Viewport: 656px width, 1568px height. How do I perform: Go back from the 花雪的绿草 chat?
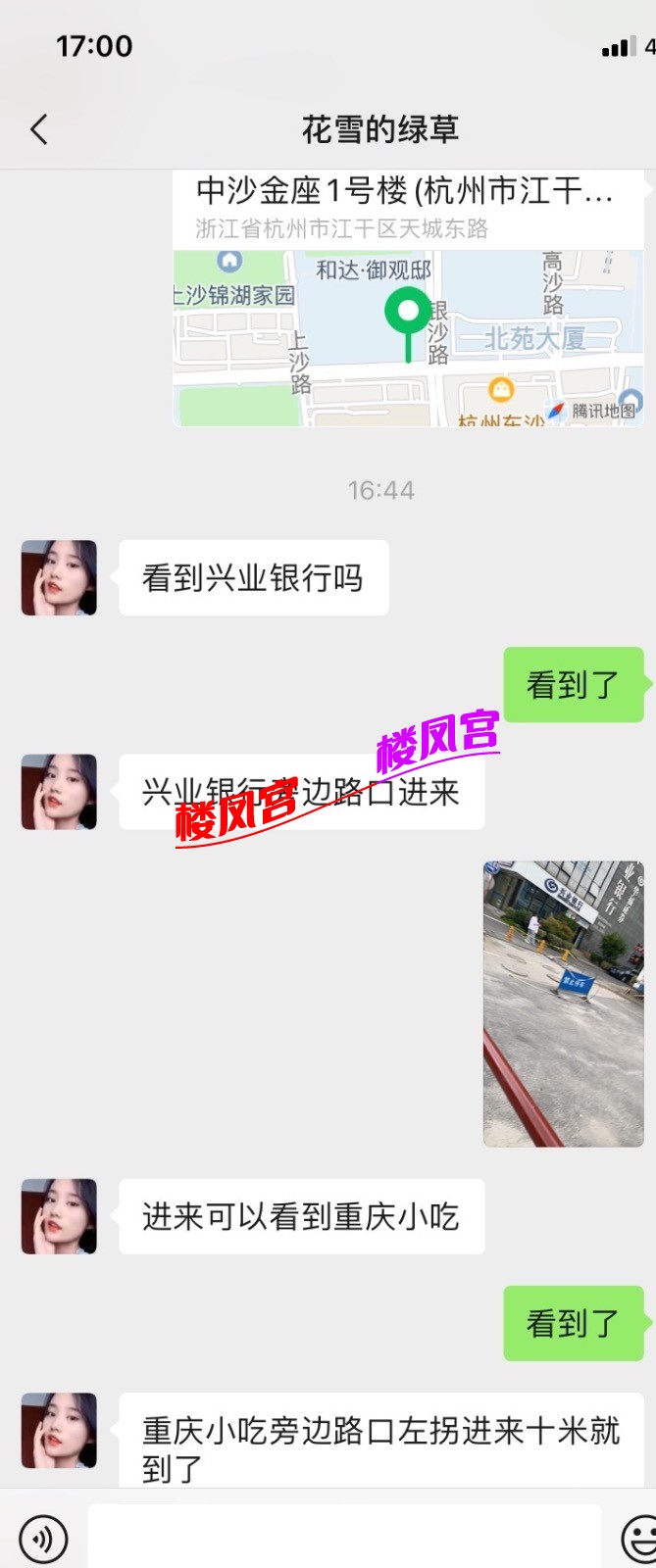39,129
